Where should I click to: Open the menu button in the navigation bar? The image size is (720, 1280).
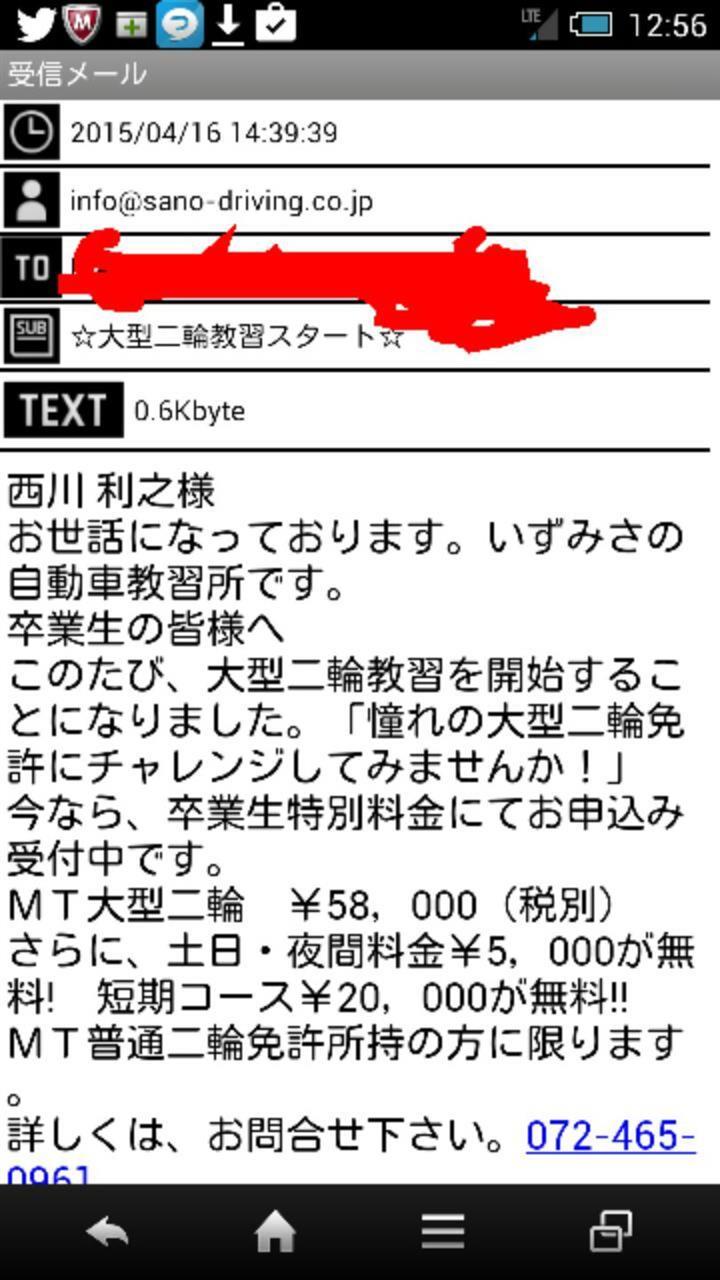coord(443,1232)
